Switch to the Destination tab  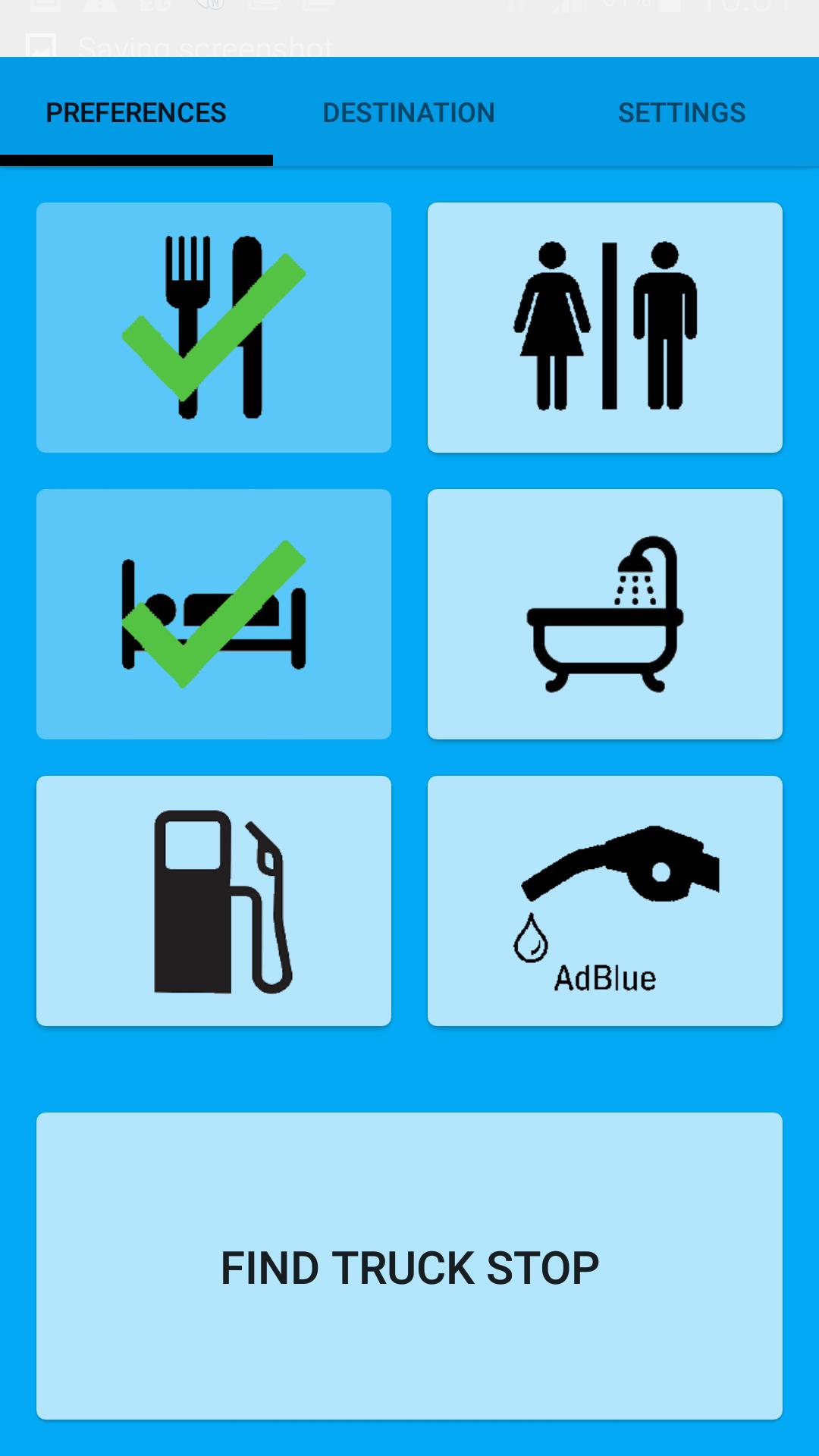click(409, 113)
